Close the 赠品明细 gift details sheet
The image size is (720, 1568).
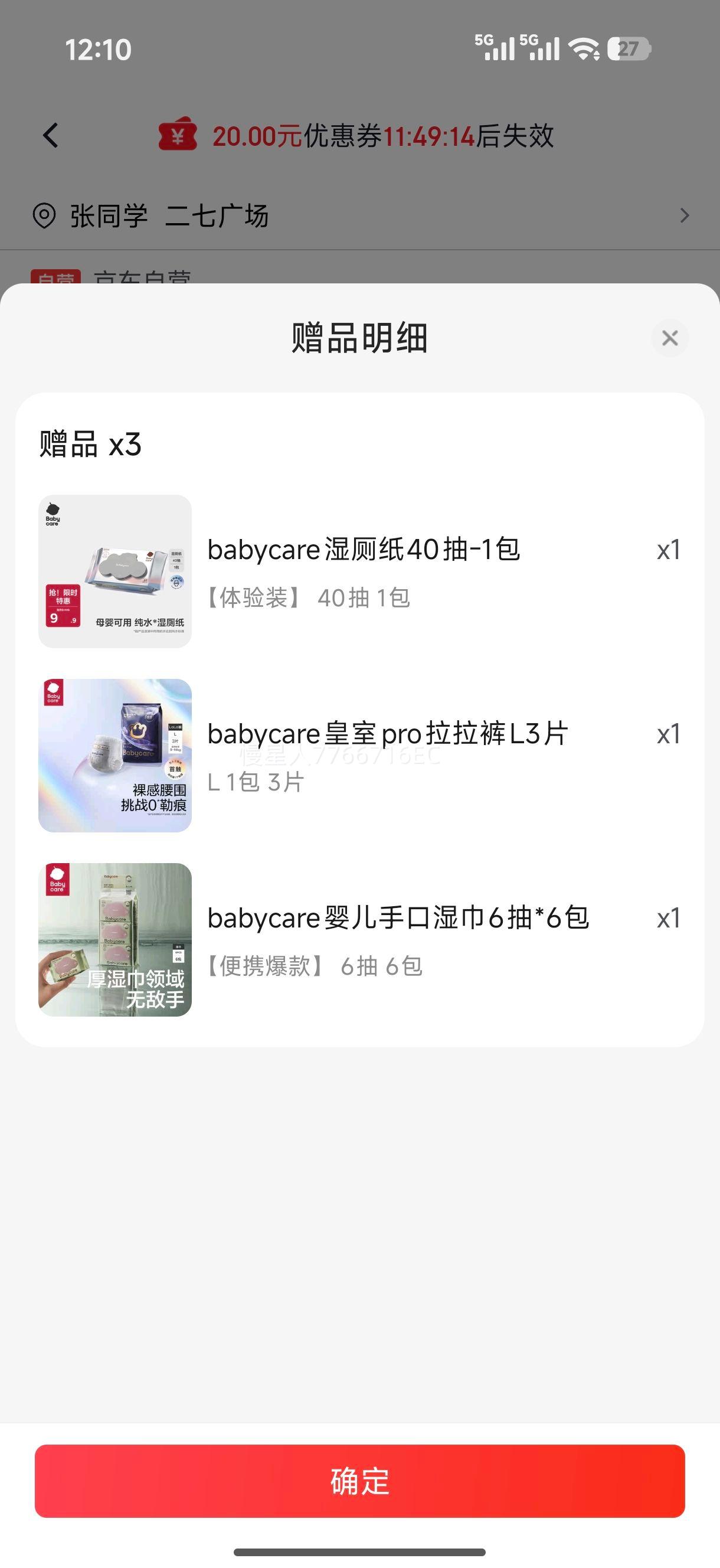(669, 338)
